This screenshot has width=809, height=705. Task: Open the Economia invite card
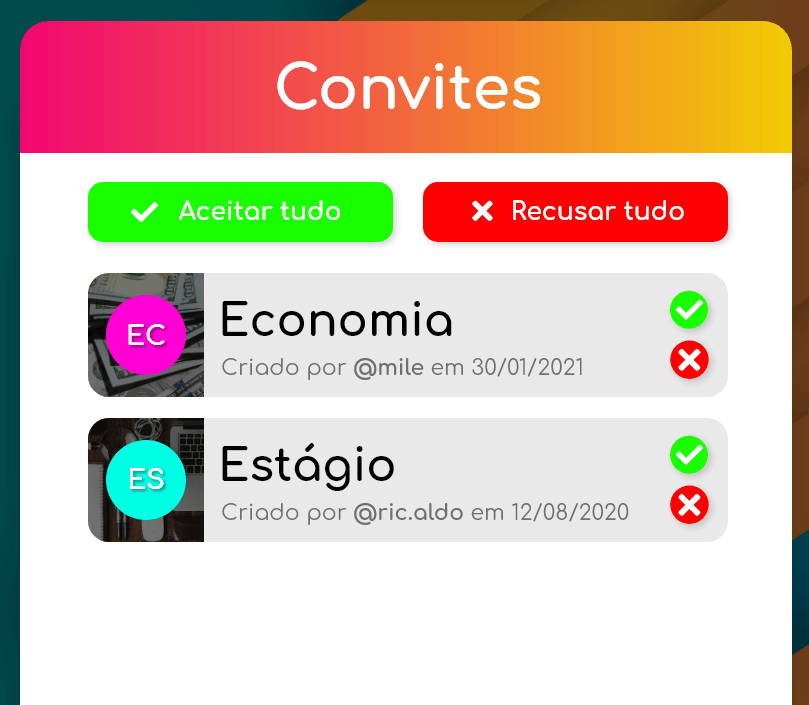coord(400,335)
